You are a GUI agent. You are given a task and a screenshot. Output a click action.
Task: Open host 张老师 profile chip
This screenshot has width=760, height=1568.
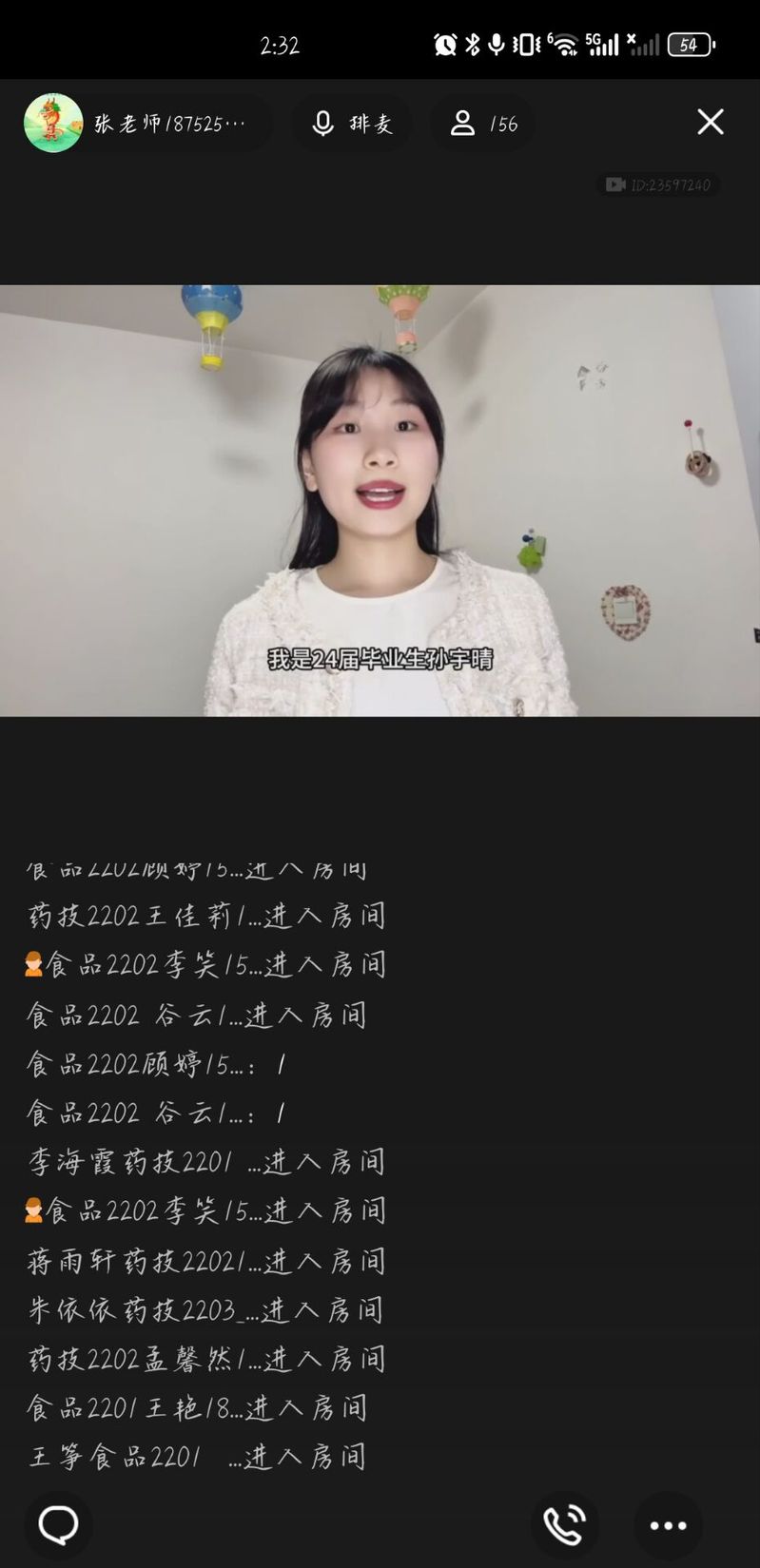pos(143,124)
